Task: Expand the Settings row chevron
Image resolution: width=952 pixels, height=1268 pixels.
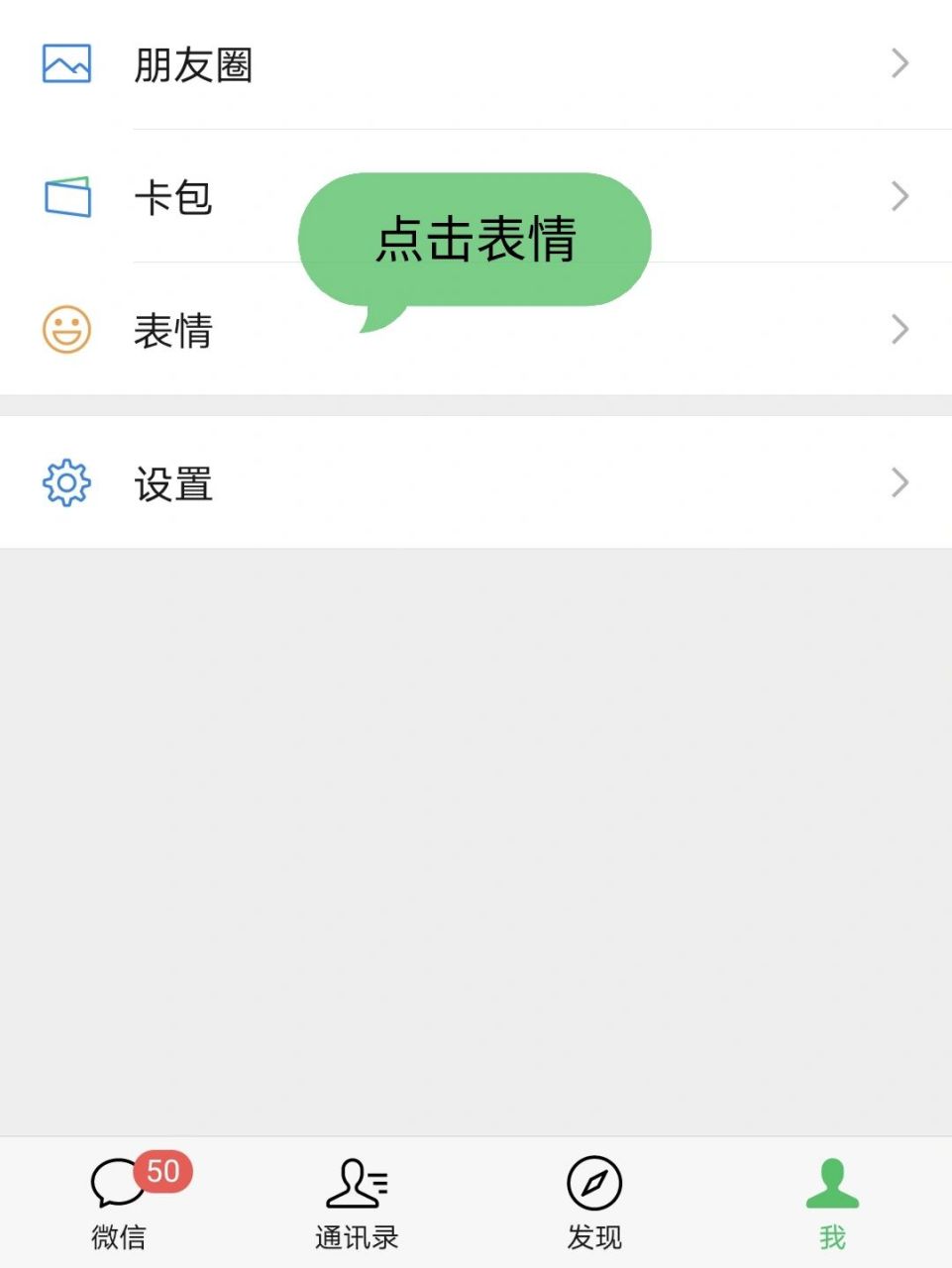Action: [899, 482]
